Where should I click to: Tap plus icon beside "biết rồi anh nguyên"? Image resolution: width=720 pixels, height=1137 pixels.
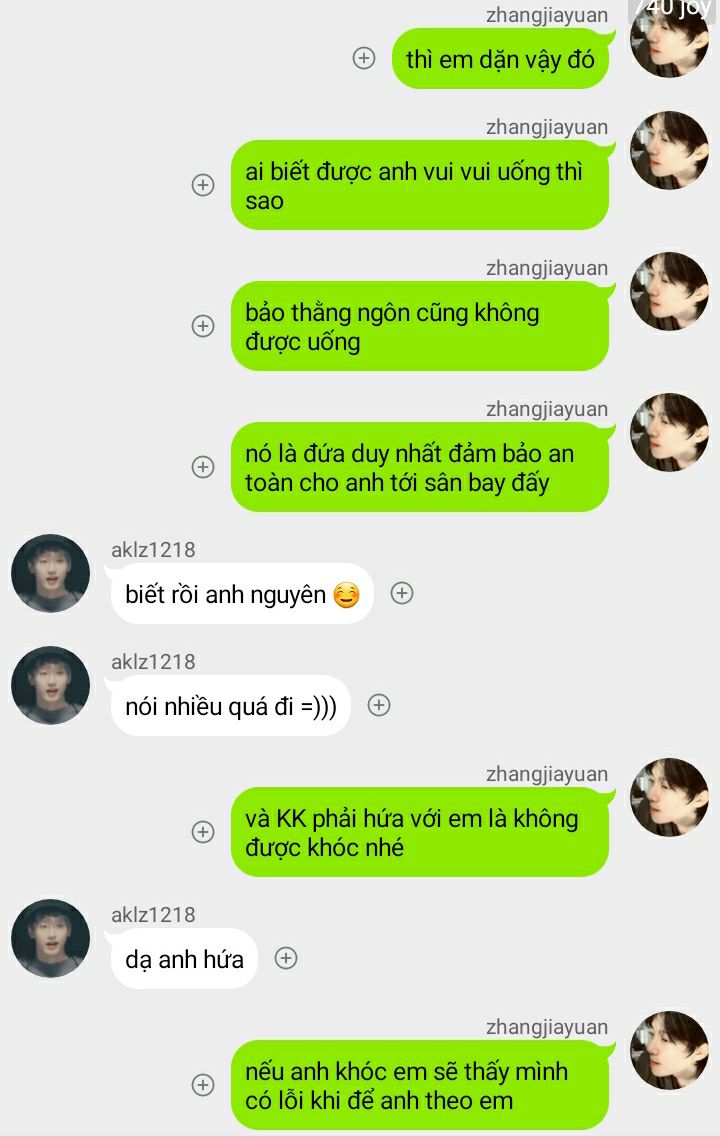401,593
